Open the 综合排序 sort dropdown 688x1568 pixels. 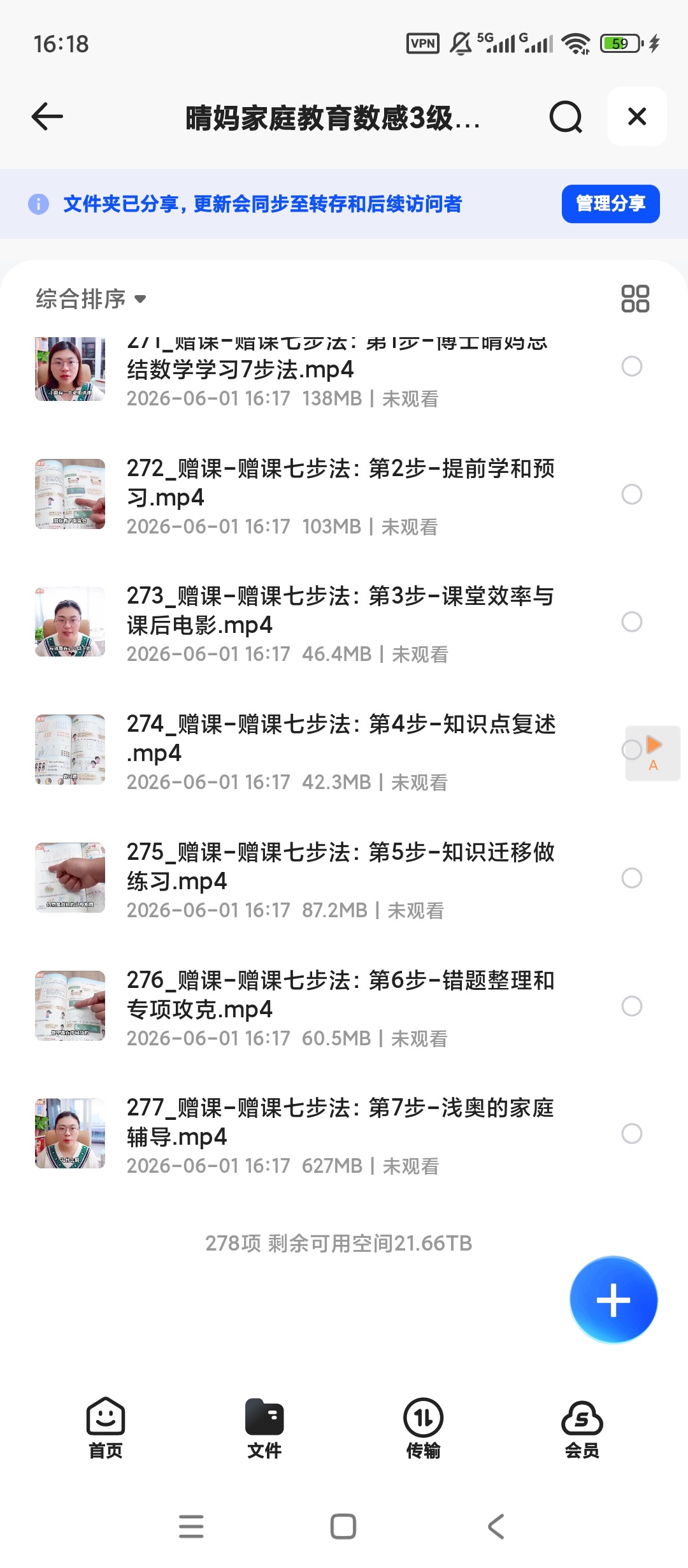tap(91, 298)
